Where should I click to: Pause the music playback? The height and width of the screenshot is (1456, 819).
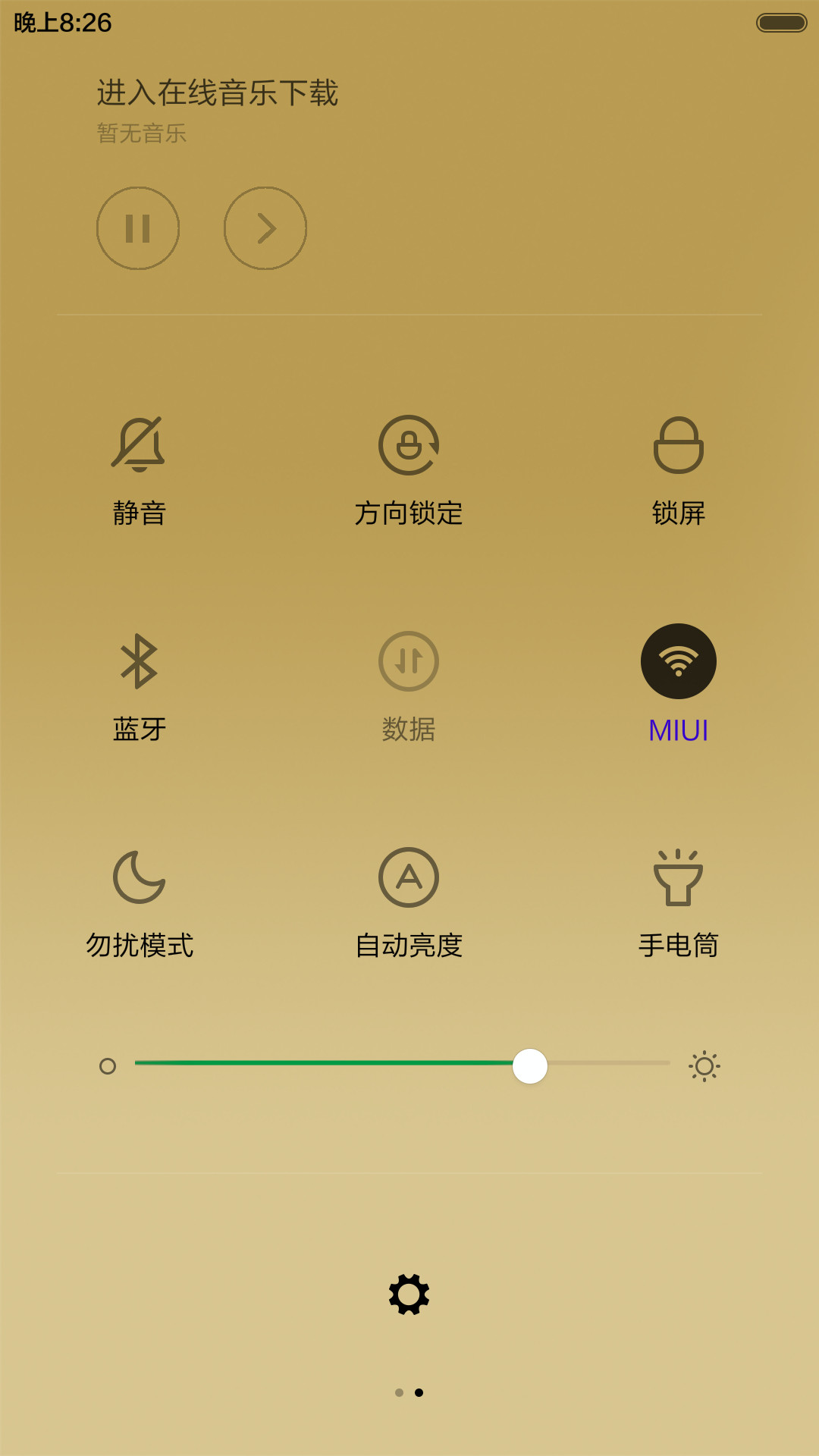(138, 228)
